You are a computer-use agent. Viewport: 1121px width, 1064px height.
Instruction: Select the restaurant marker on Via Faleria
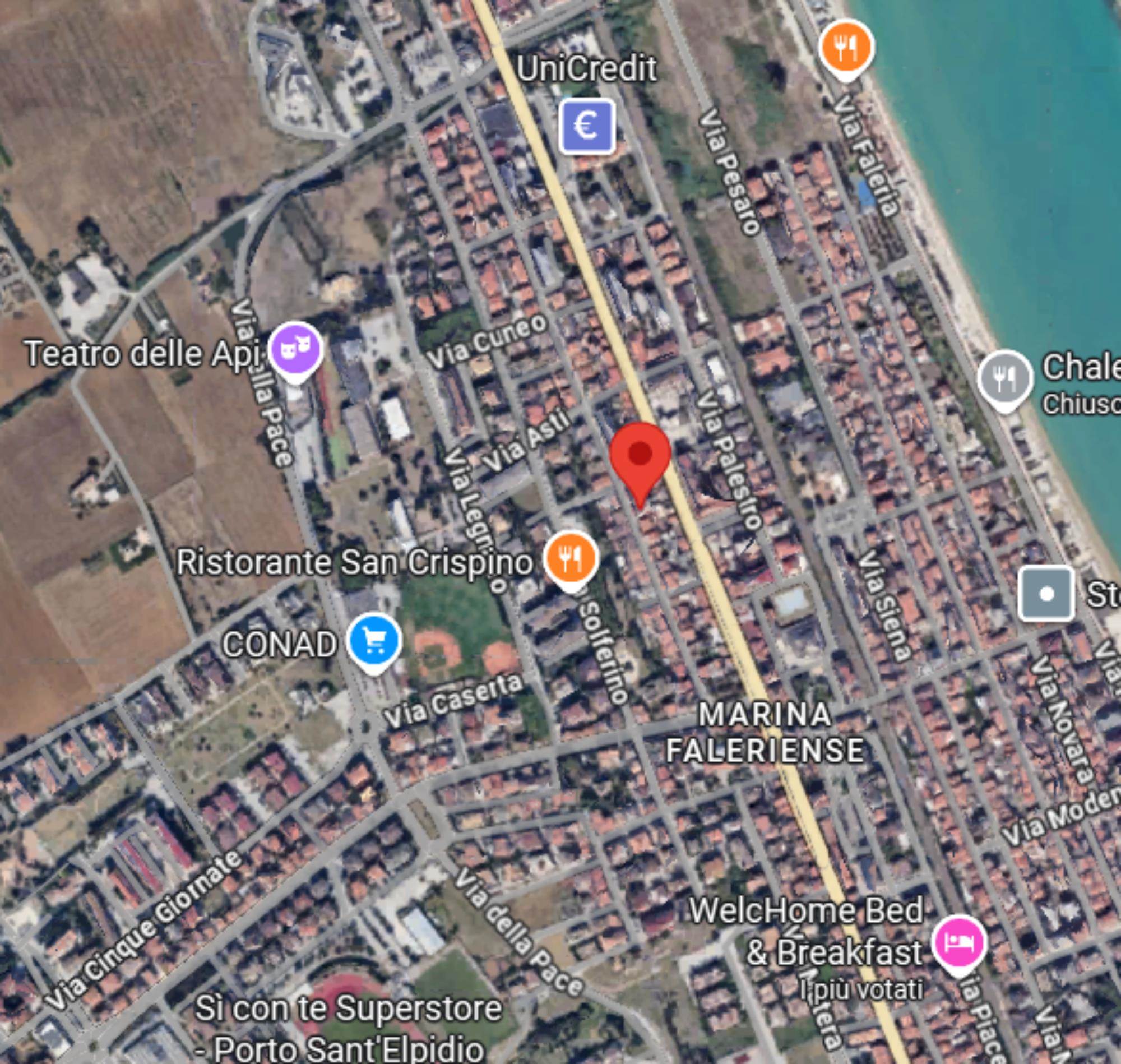click(x=846, y=48)
